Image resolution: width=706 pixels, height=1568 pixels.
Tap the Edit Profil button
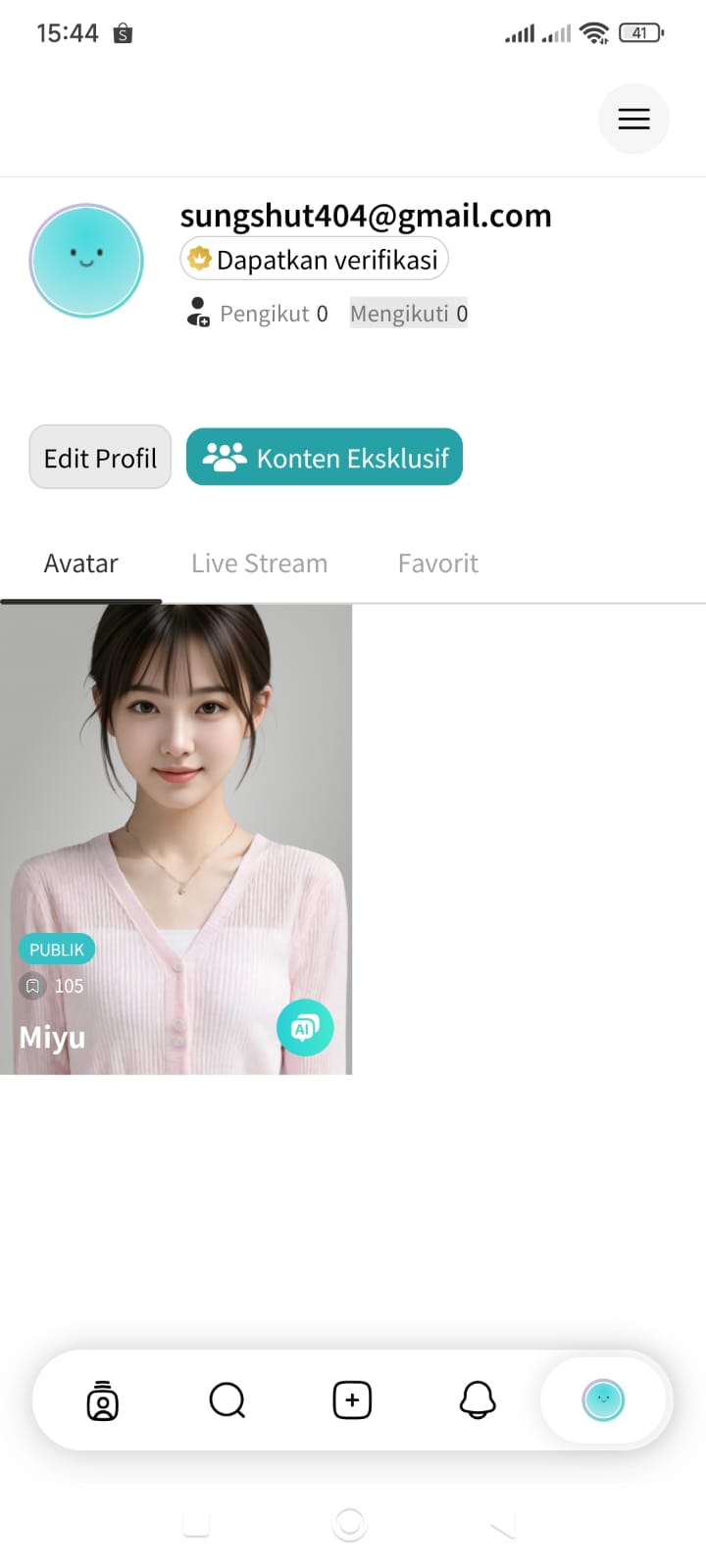100,458
